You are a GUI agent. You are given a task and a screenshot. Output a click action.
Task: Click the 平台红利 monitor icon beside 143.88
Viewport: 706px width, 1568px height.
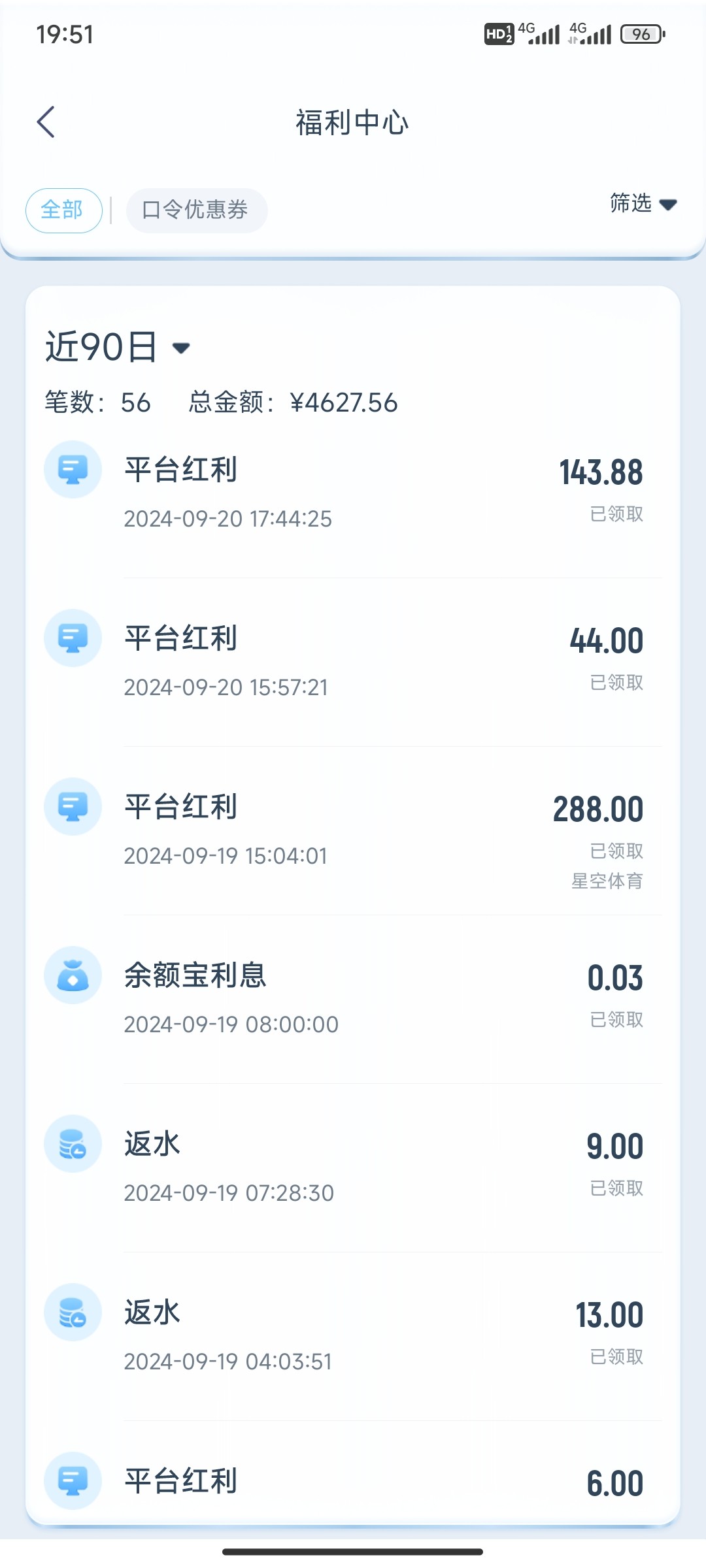point(73,468)
